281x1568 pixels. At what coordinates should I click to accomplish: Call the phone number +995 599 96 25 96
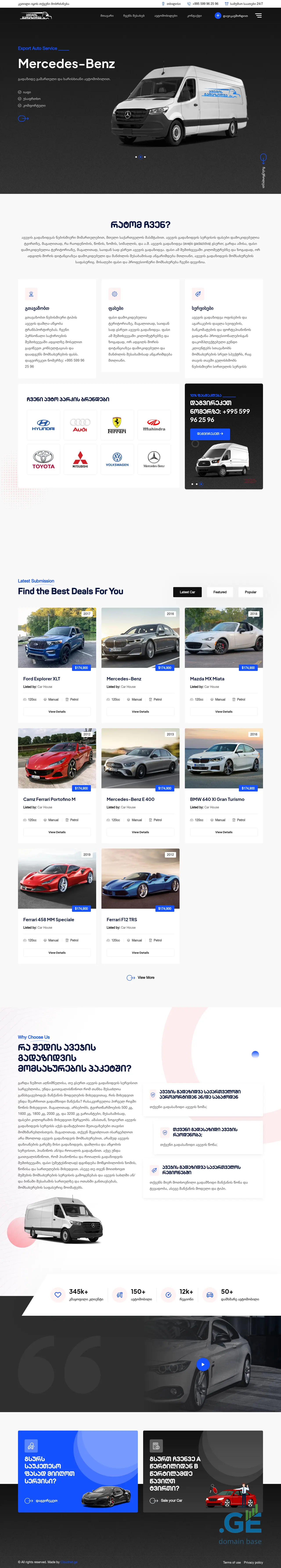coord(205,4)
